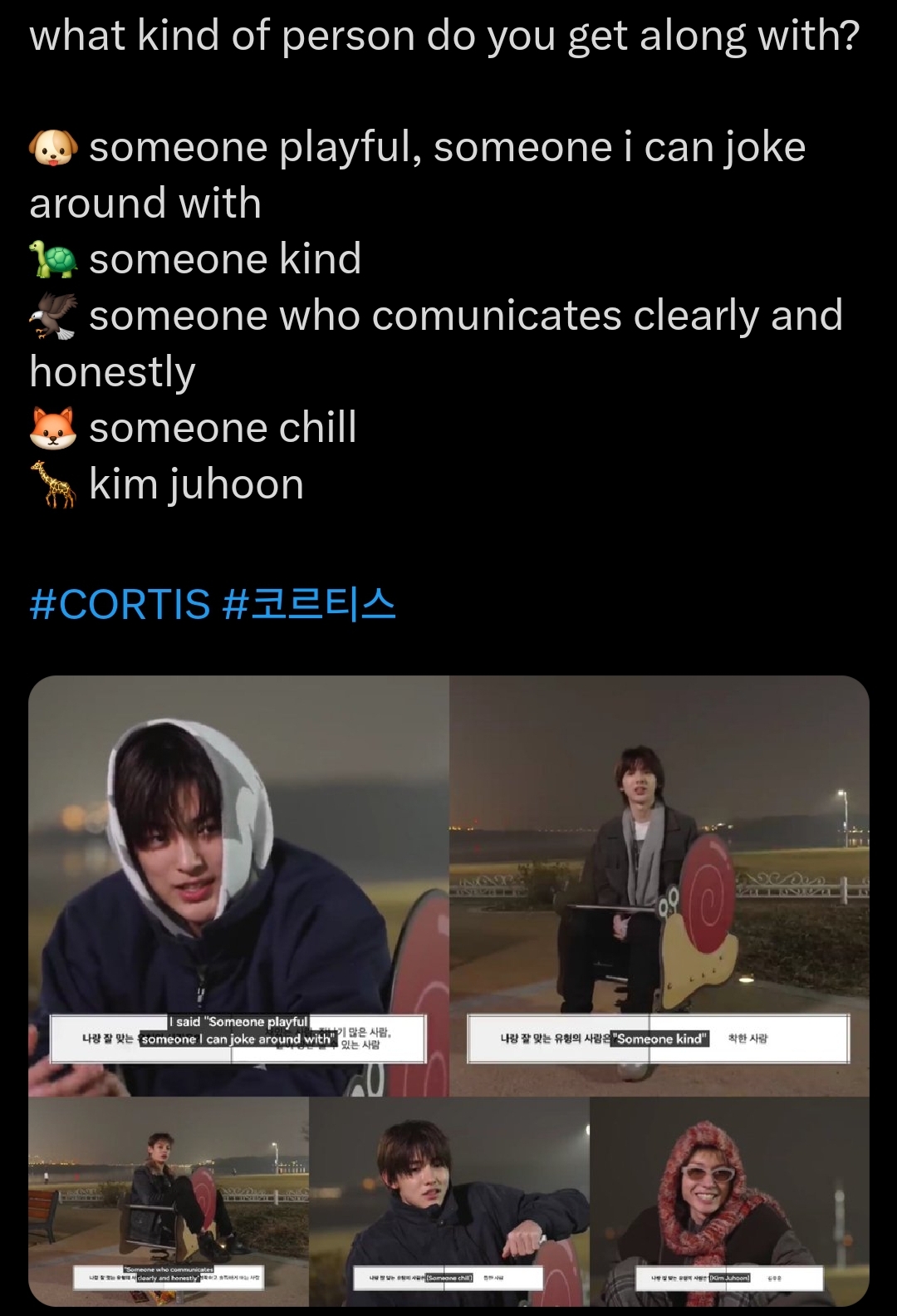Open photo captioned 'Kim Juhoon'
The image size is (897, 1316).
coord(729,1201)
